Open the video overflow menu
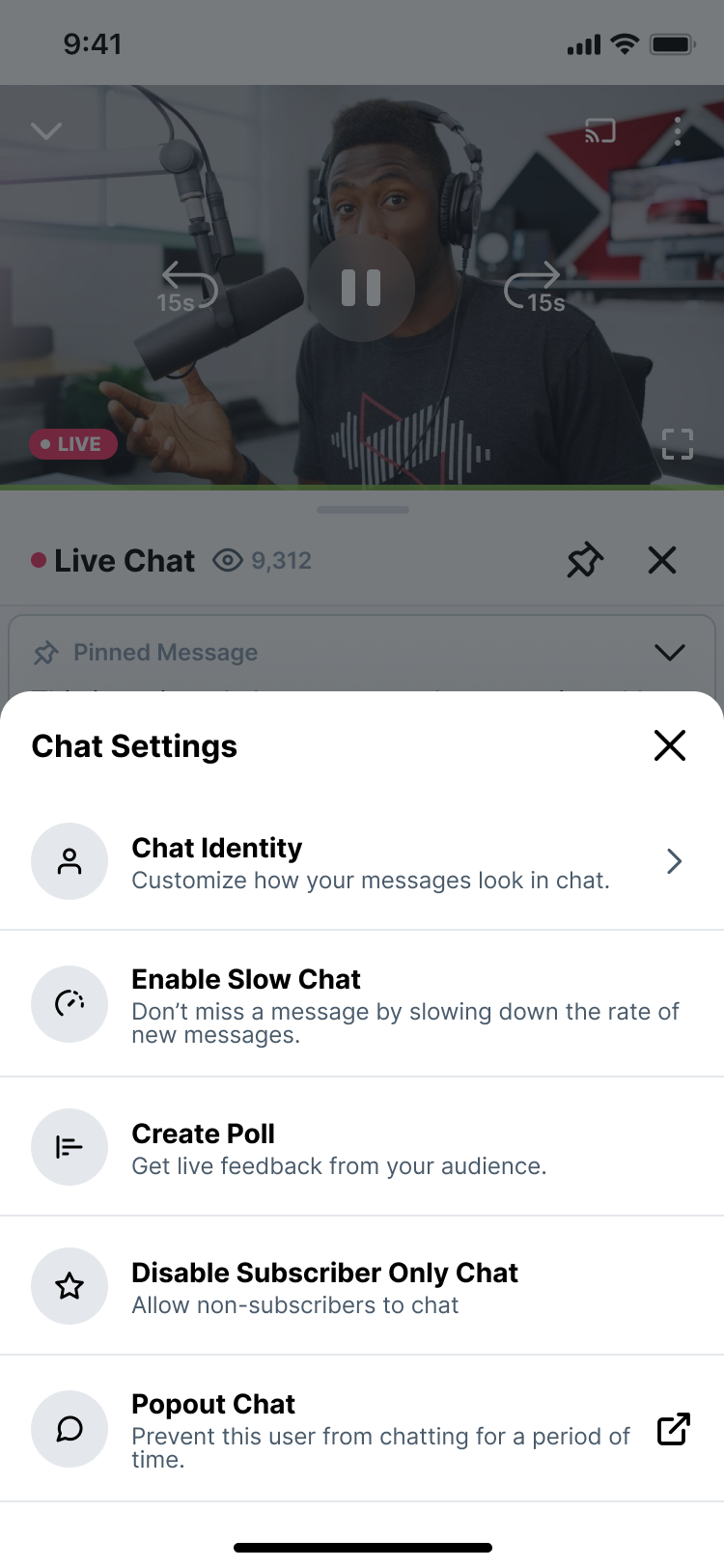The image size is (724, 1568). coord(678,131)
